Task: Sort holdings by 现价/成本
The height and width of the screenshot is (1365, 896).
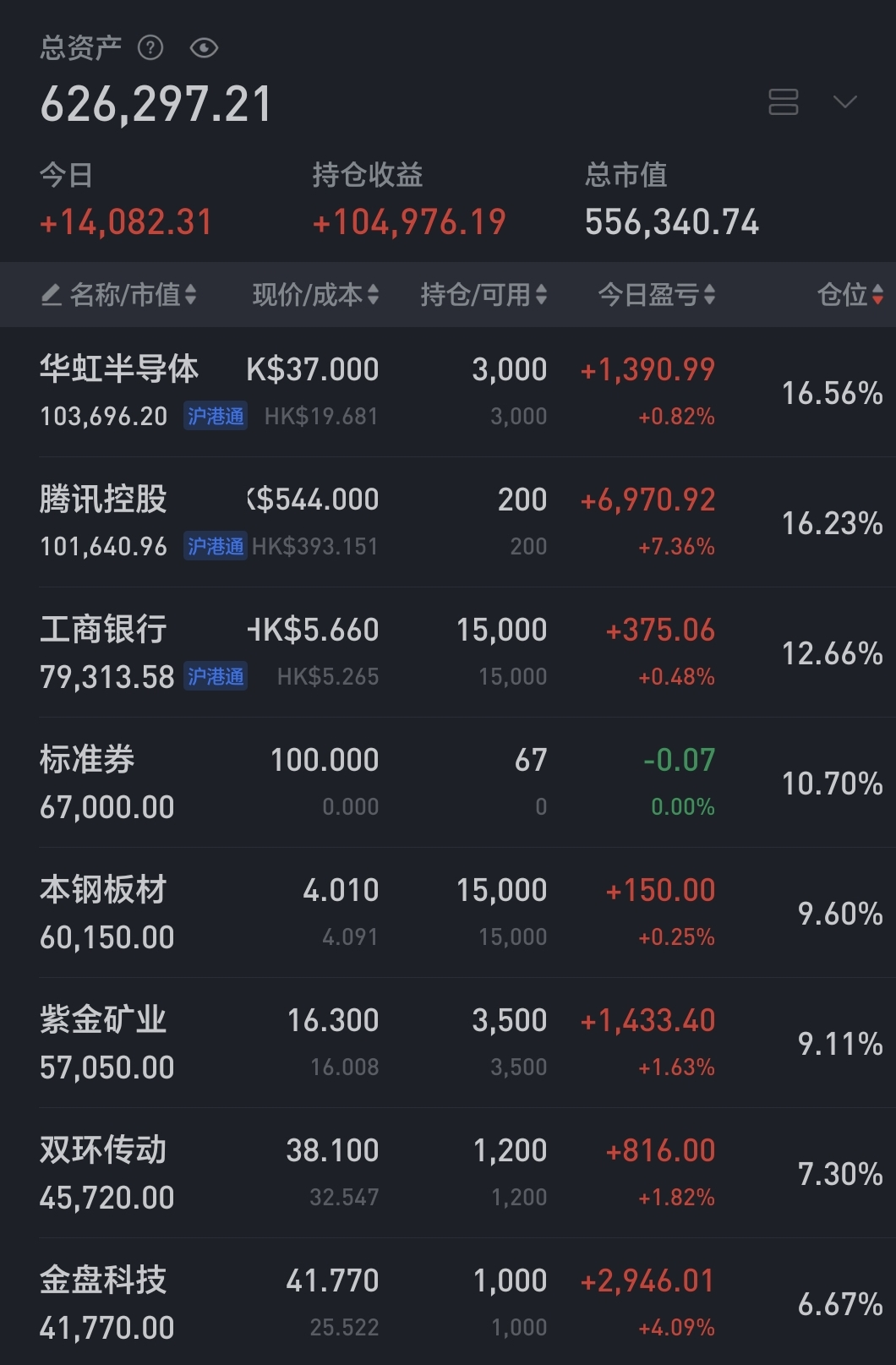Action: point(315,295)
